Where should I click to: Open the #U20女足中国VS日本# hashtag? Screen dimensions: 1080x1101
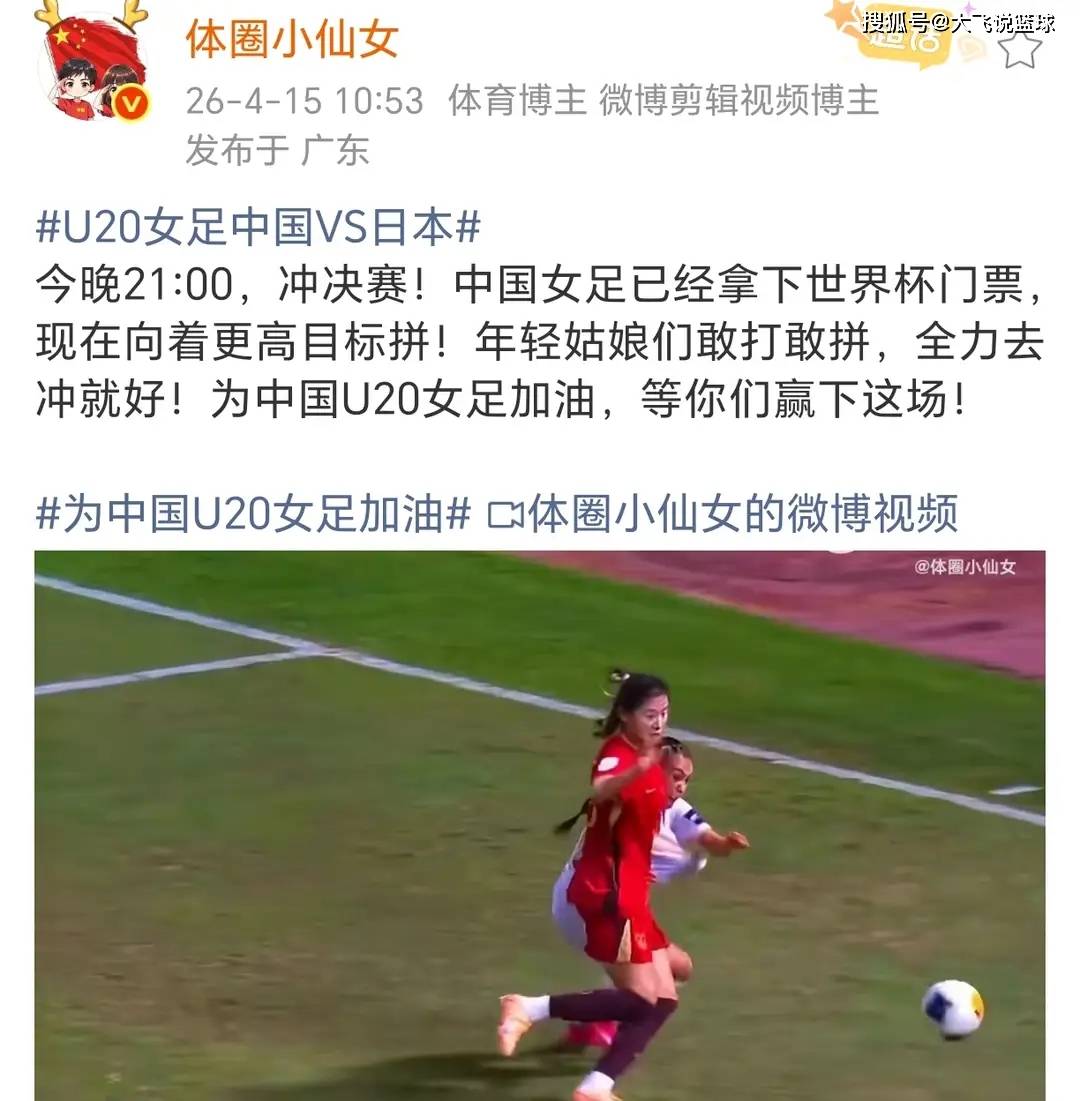pyautogui.click(x=258, y=228)
